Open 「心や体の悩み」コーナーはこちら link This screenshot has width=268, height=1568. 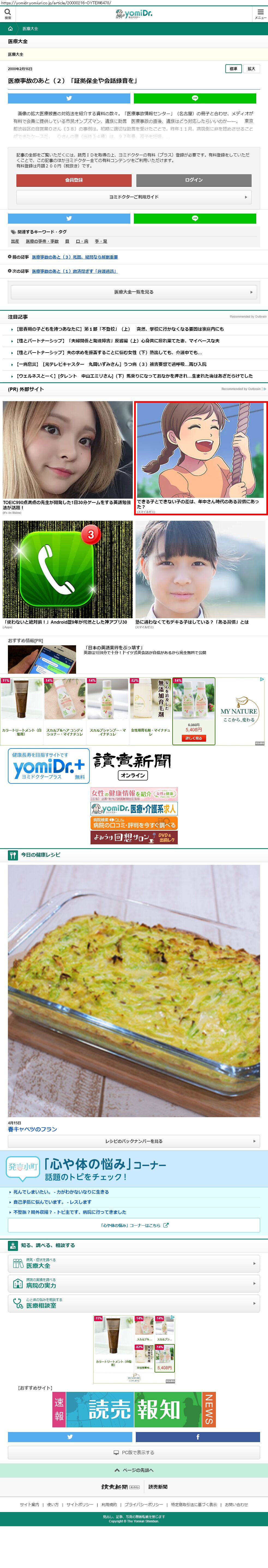pyautogui.click(x=134, y=1225)
